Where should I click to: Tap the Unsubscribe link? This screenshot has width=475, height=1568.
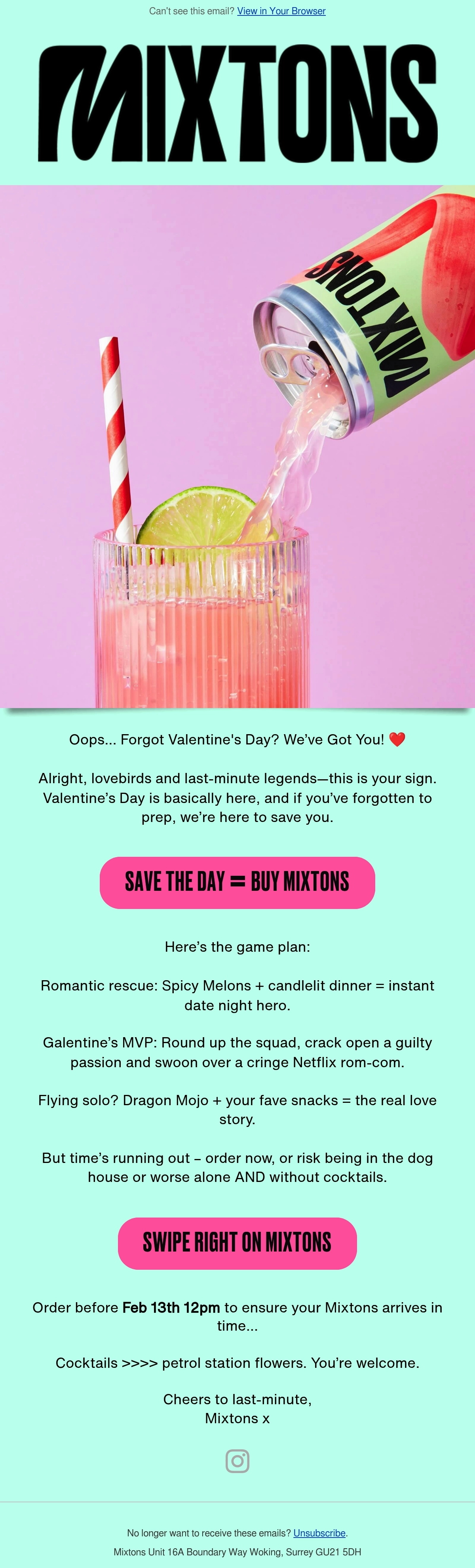pos(319,1533)
